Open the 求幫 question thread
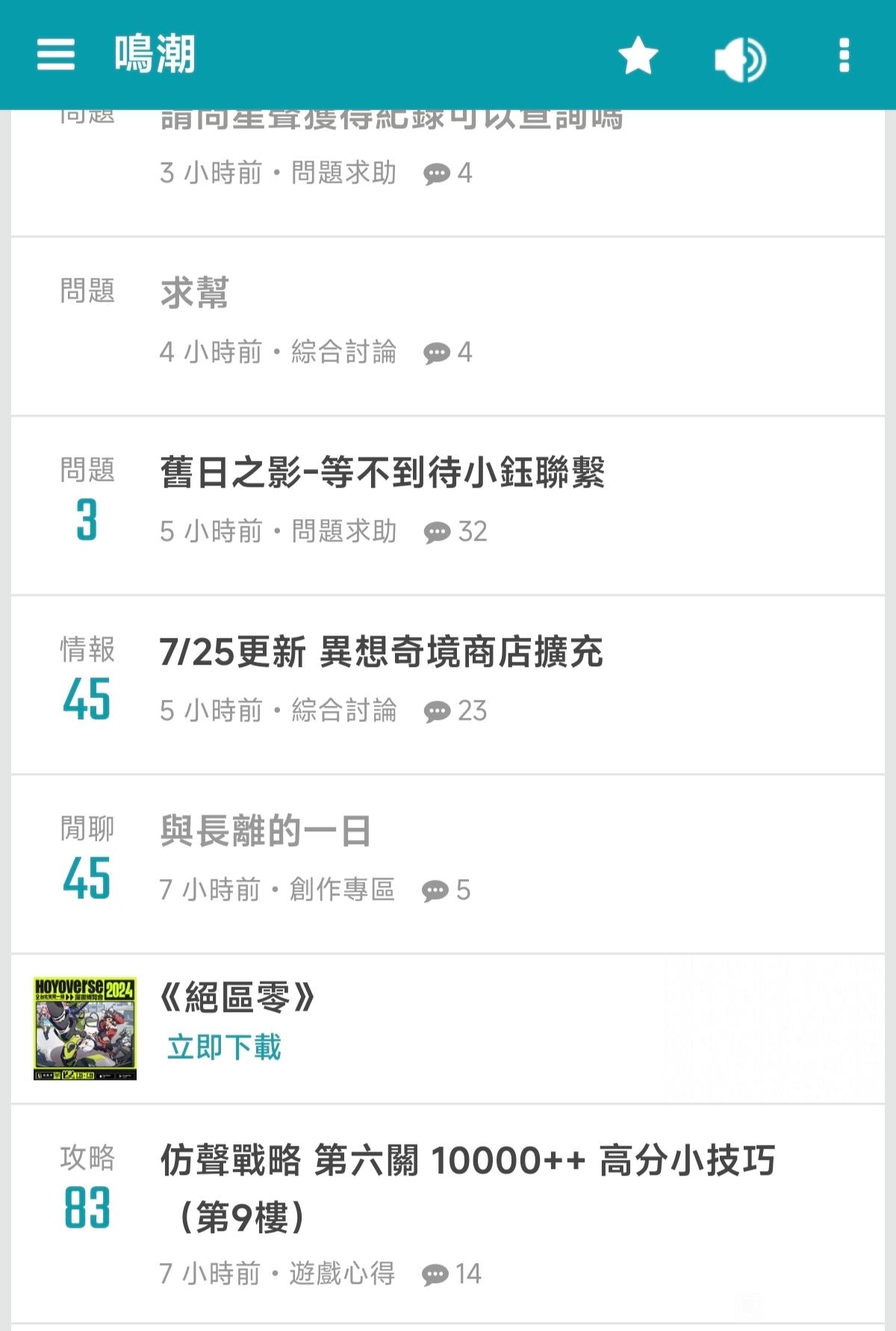Screen dimensions: 896x1331 [x=194, y=293]
